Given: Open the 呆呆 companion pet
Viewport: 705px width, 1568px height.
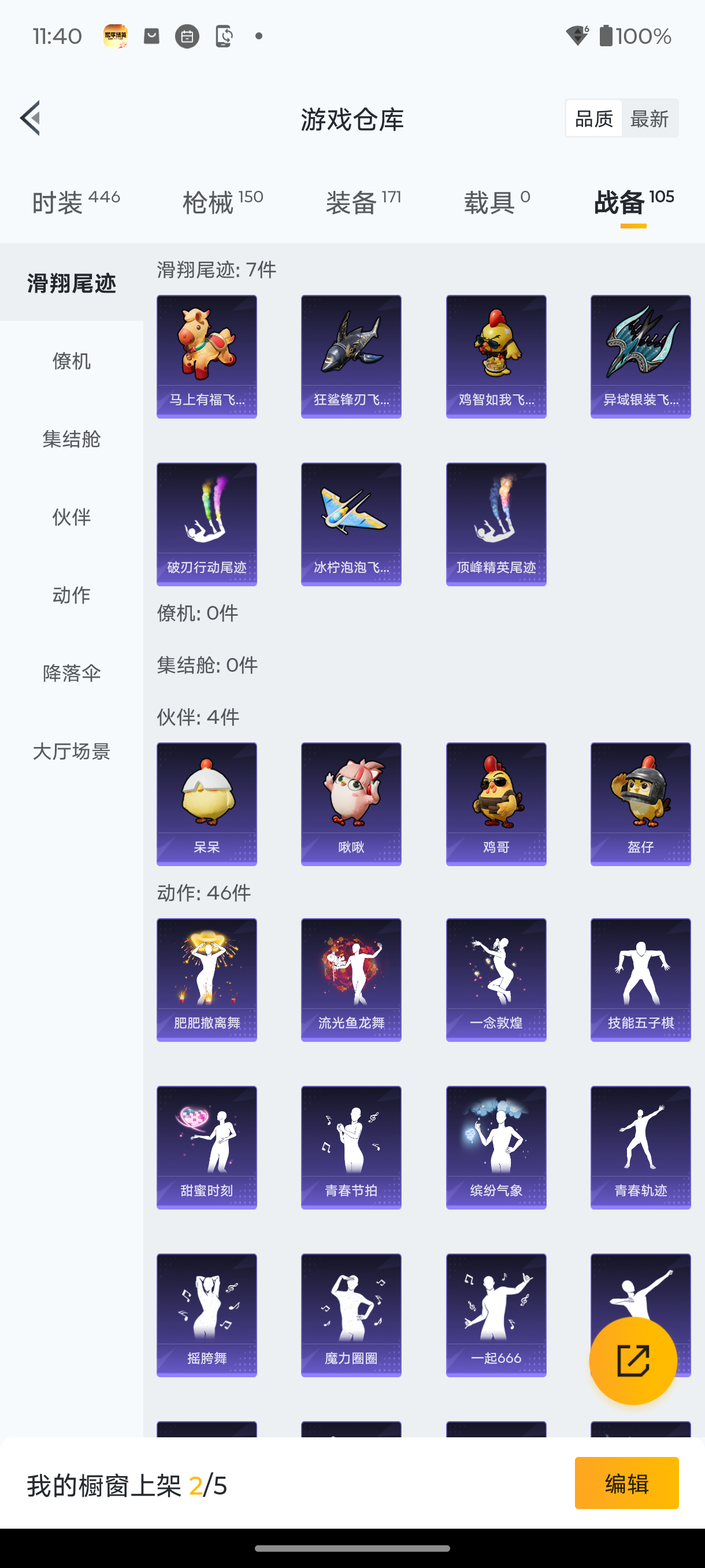Looking at the screenshot, I should coord(206,804).
